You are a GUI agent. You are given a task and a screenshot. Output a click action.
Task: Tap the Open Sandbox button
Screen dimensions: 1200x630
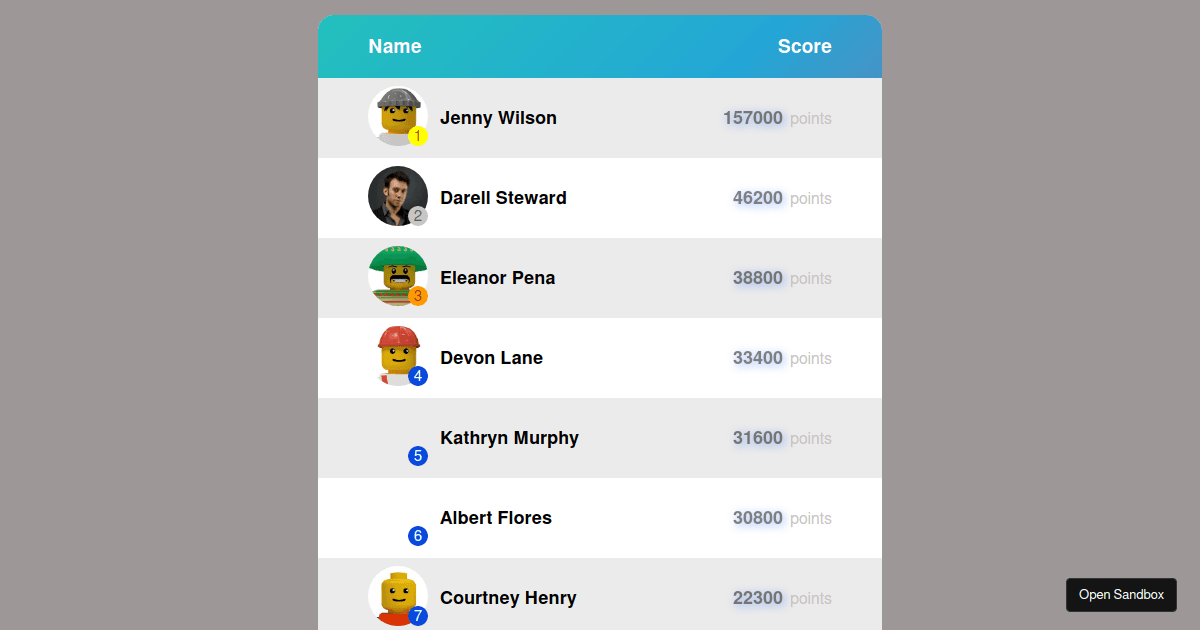[x=1121, y=595]
